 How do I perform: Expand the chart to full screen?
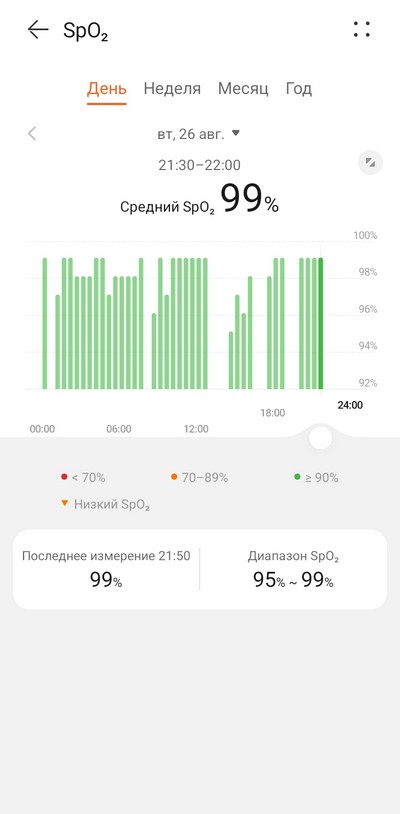pyautogui.click(x=370, y=163)
